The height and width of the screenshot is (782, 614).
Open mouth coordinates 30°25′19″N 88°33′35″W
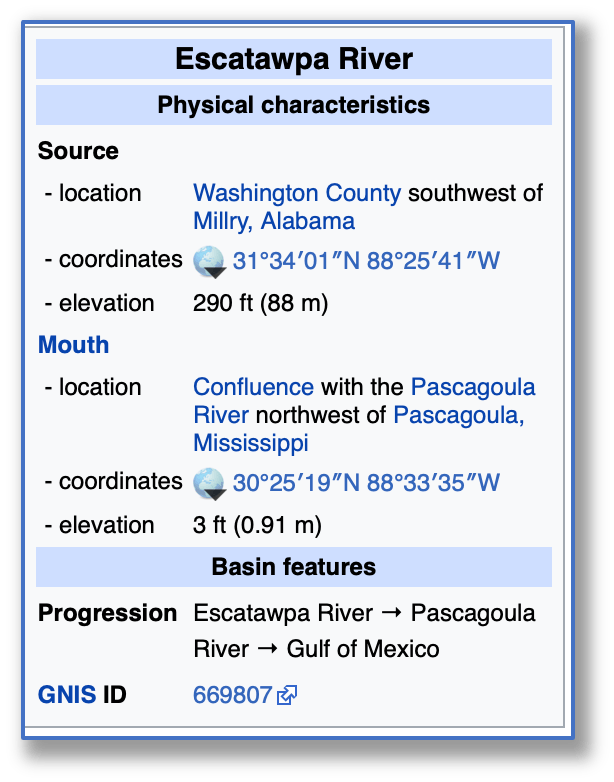(366, 484)
